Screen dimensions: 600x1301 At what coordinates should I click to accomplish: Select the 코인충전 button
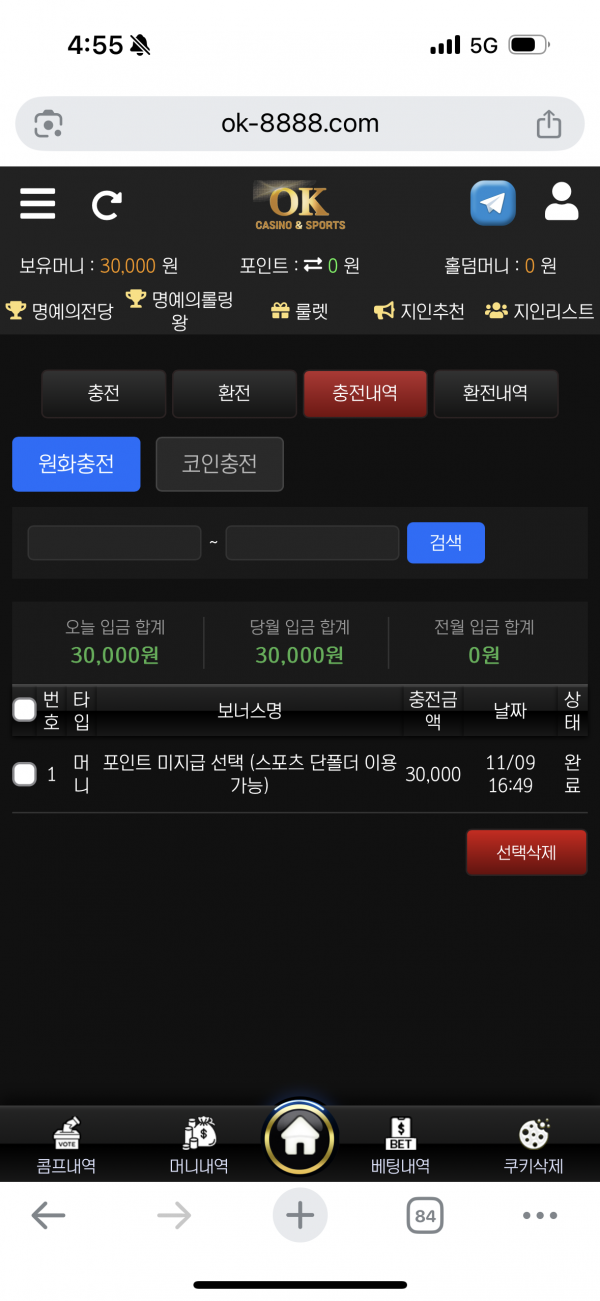click(219, 464)
